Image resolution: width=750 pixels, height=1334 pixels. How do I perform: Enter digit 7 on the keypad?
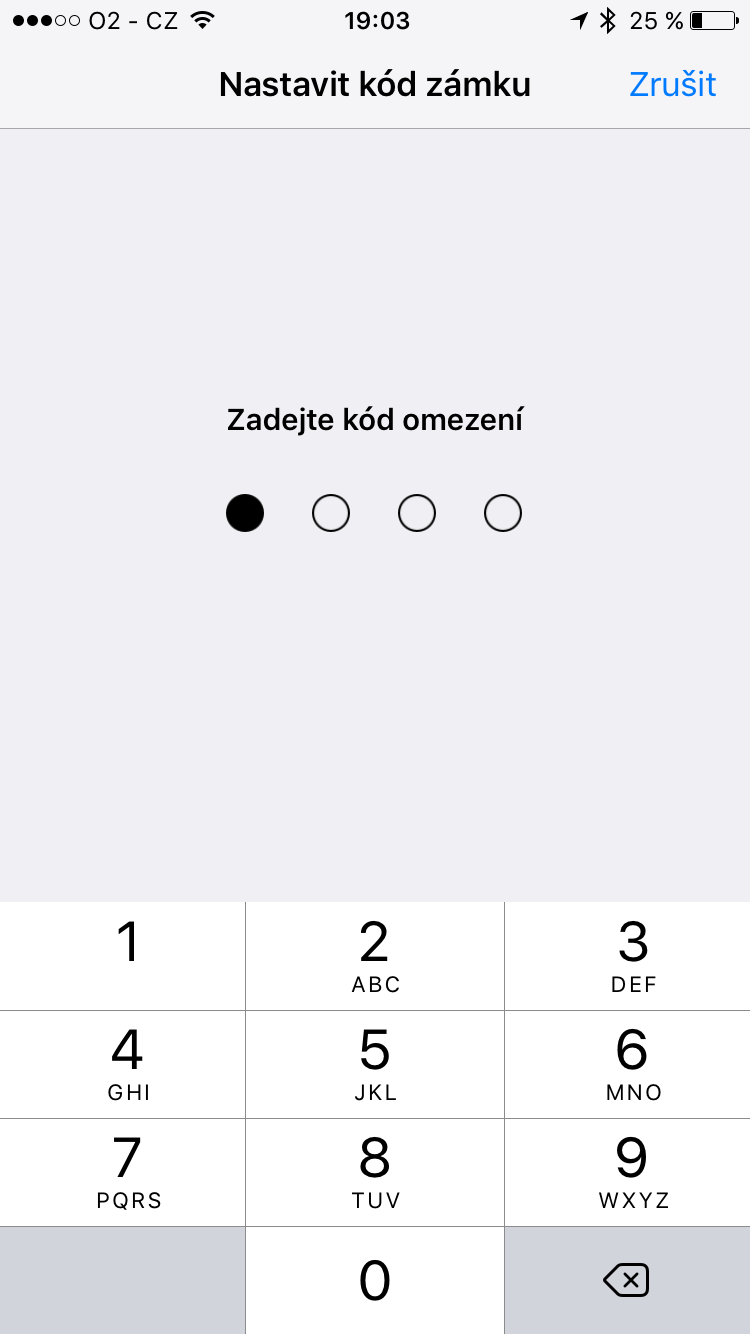[123, 1172]
